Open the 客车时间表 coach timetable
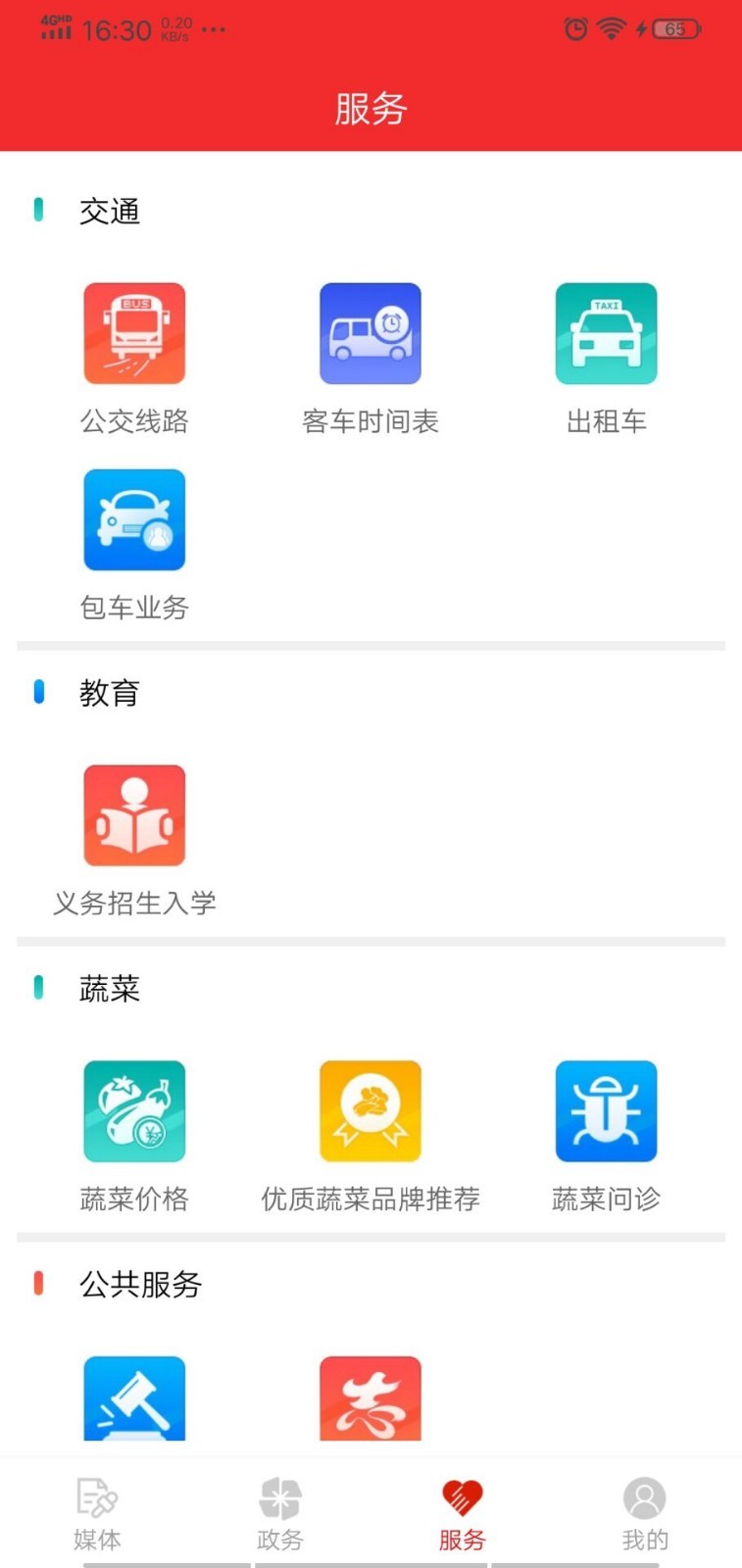Screen dimensions: 742x1568 371,334
